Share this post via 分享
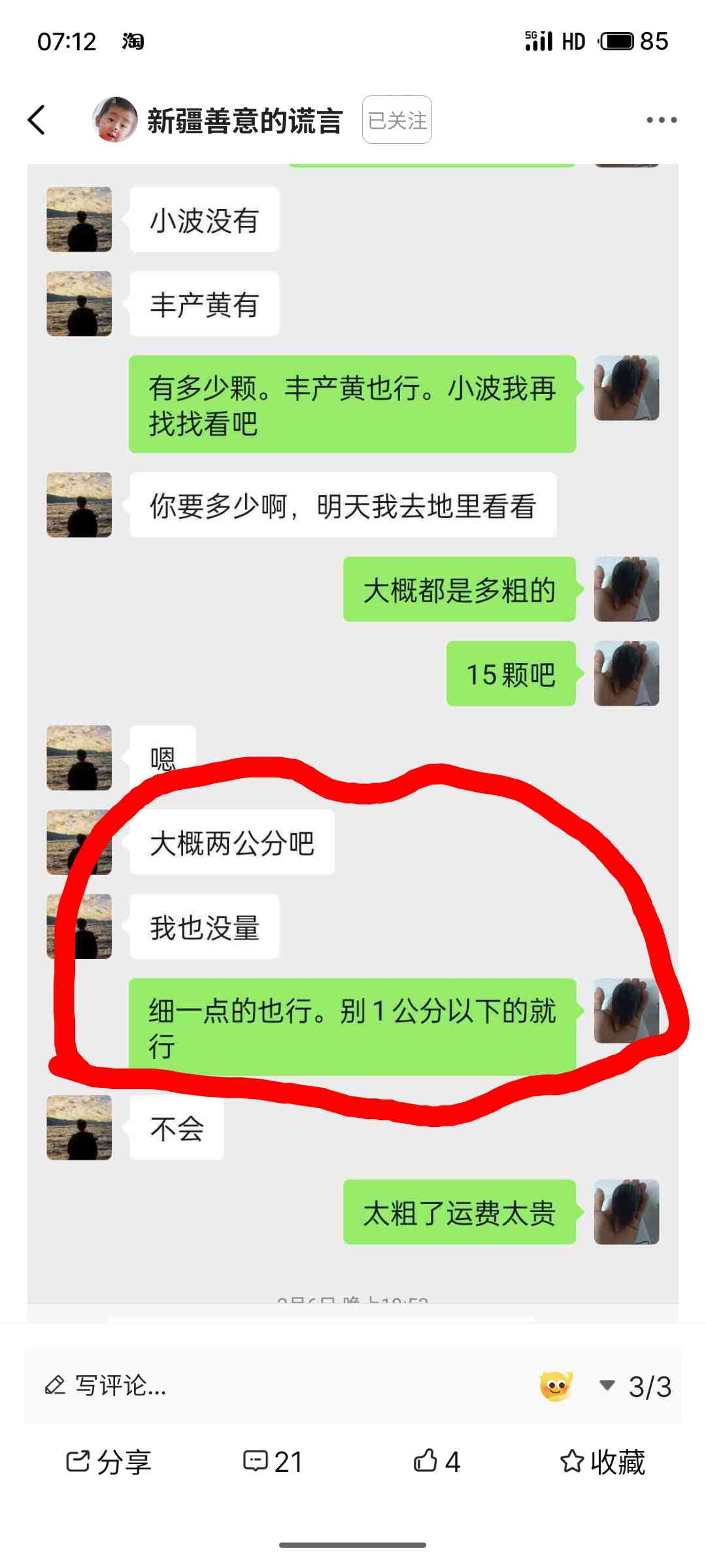Image resolution: width=706 pixels, height=1568 pixels. click(x=109, y=1462)
